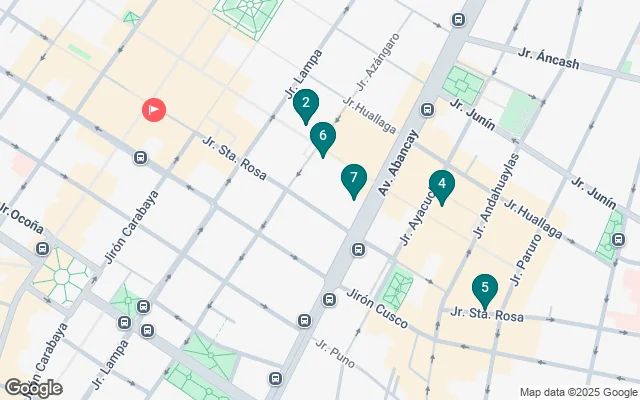Open marker number 5 on Jr. Sta. Rosa
640x400 pixels.
coord(485,289)
